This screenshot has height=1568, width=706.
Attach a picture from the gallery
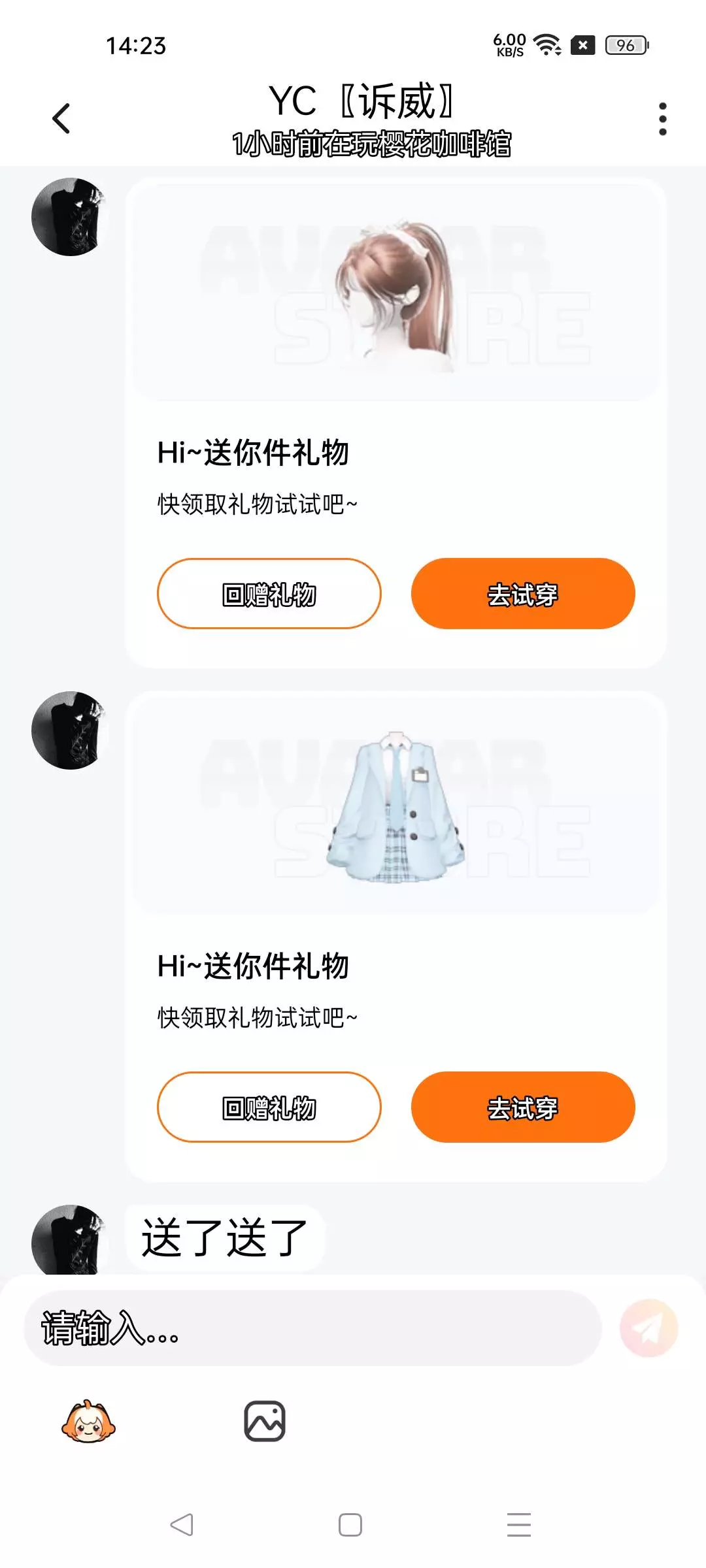pyautogui.click(x=265, y=1421)
